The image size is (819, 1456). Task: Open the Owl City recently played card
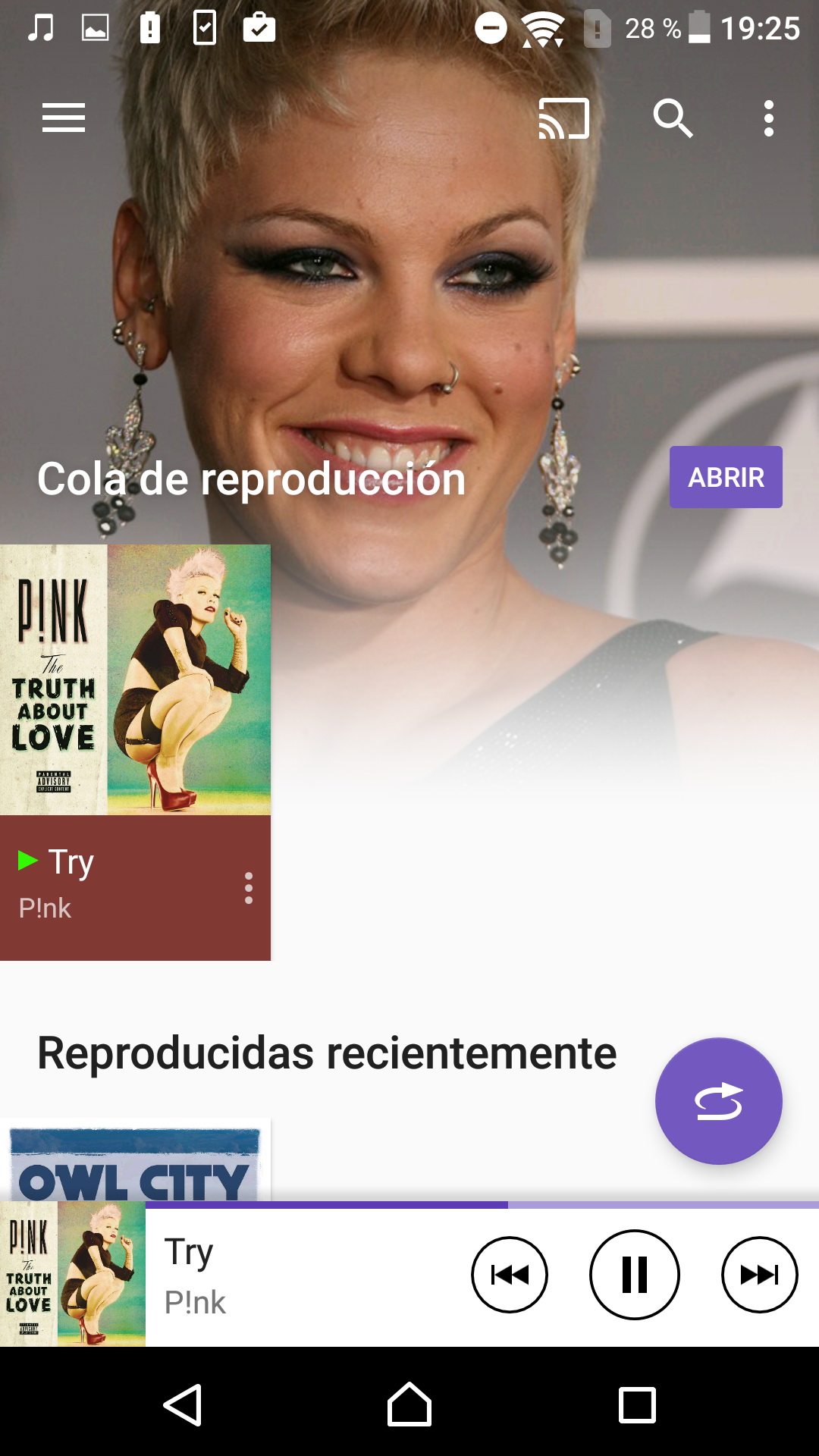(x=135, y=1162)
